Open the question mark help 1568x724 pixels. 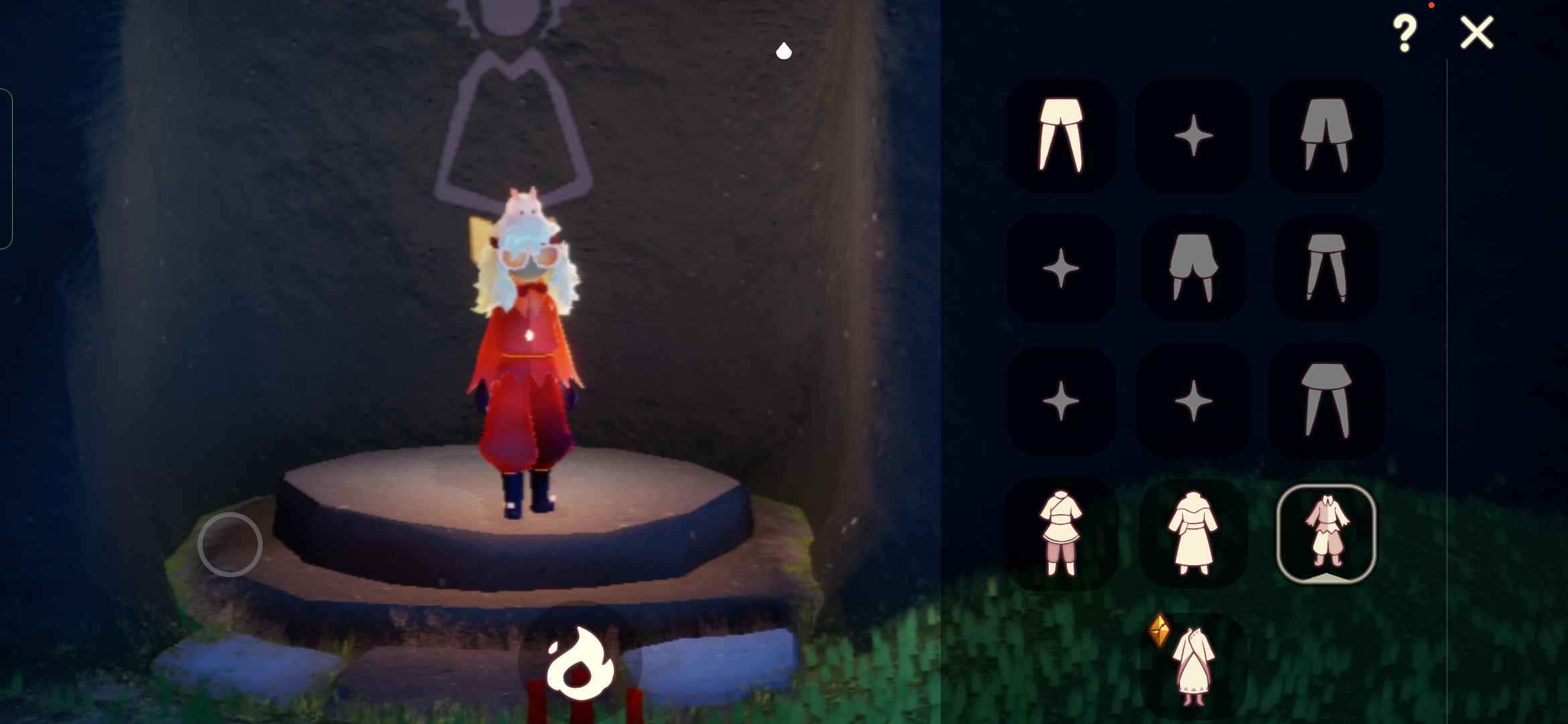click(x=1404, y=33)
